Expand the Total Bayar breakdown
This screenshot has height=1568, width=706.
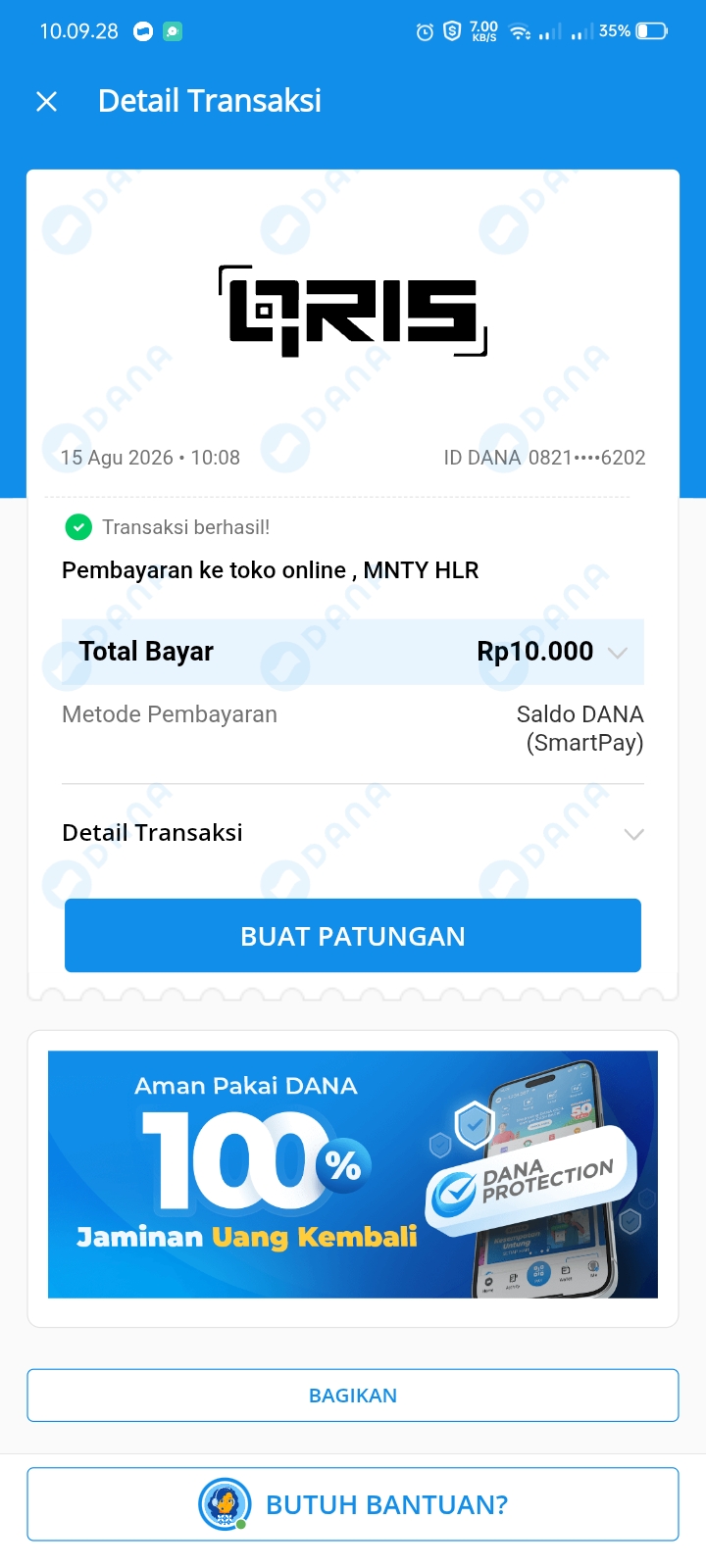pyautogui.click(x=617, y=653)
